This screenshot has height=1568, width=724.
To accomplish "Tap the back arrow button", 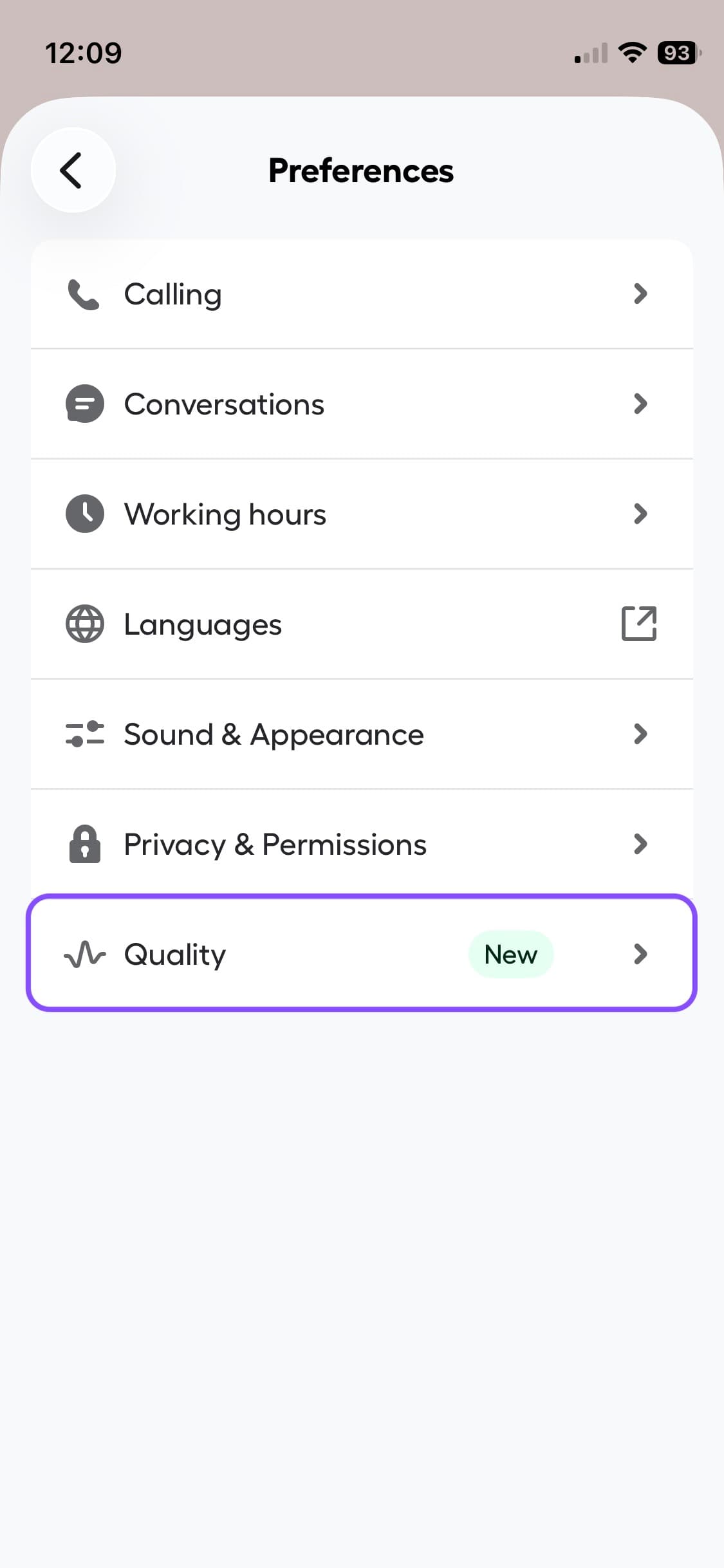I will click(x=73, y=169).
